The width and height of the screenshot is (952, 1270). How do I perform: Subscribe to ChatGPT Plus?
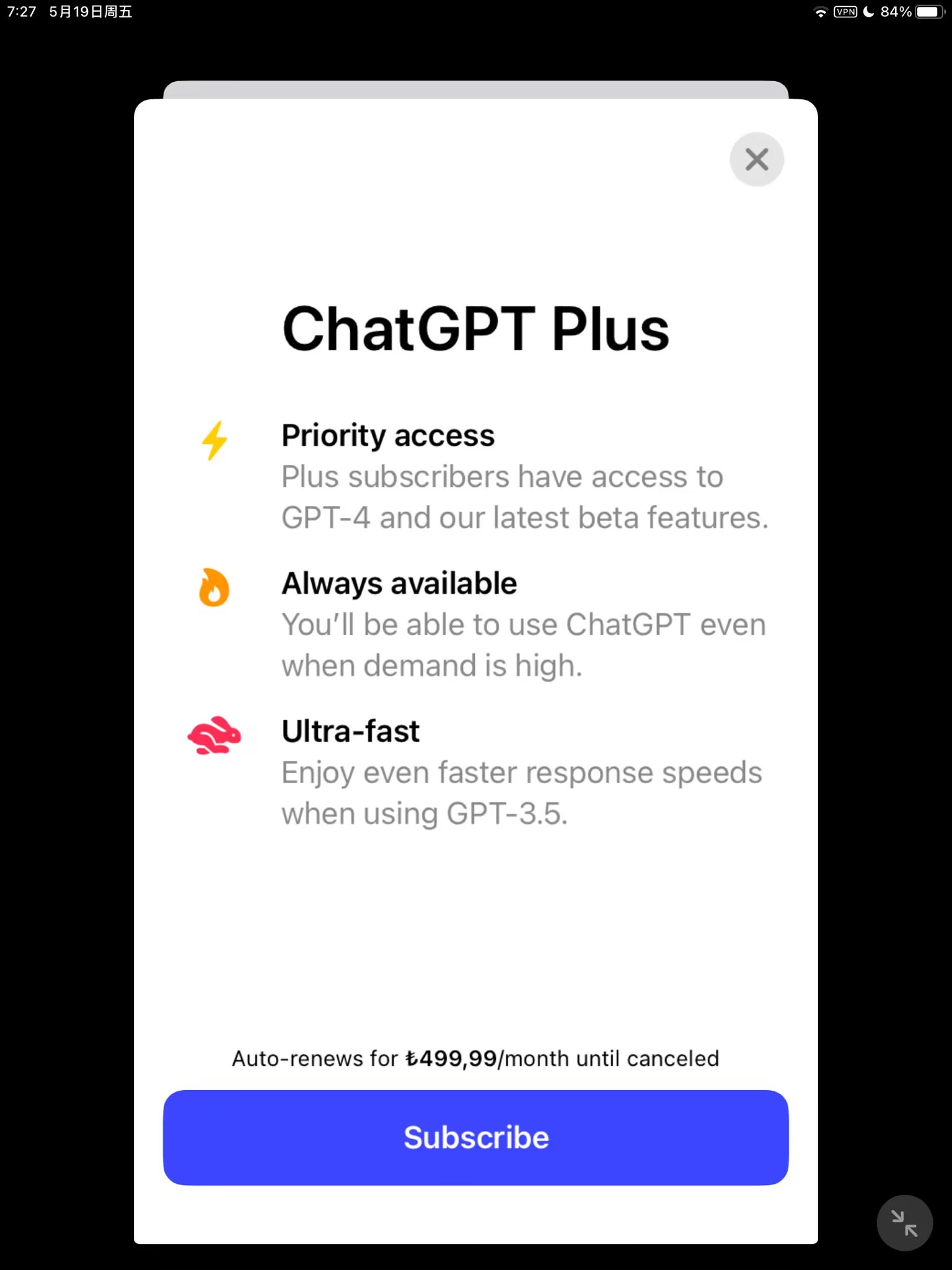click(475, 1137)
